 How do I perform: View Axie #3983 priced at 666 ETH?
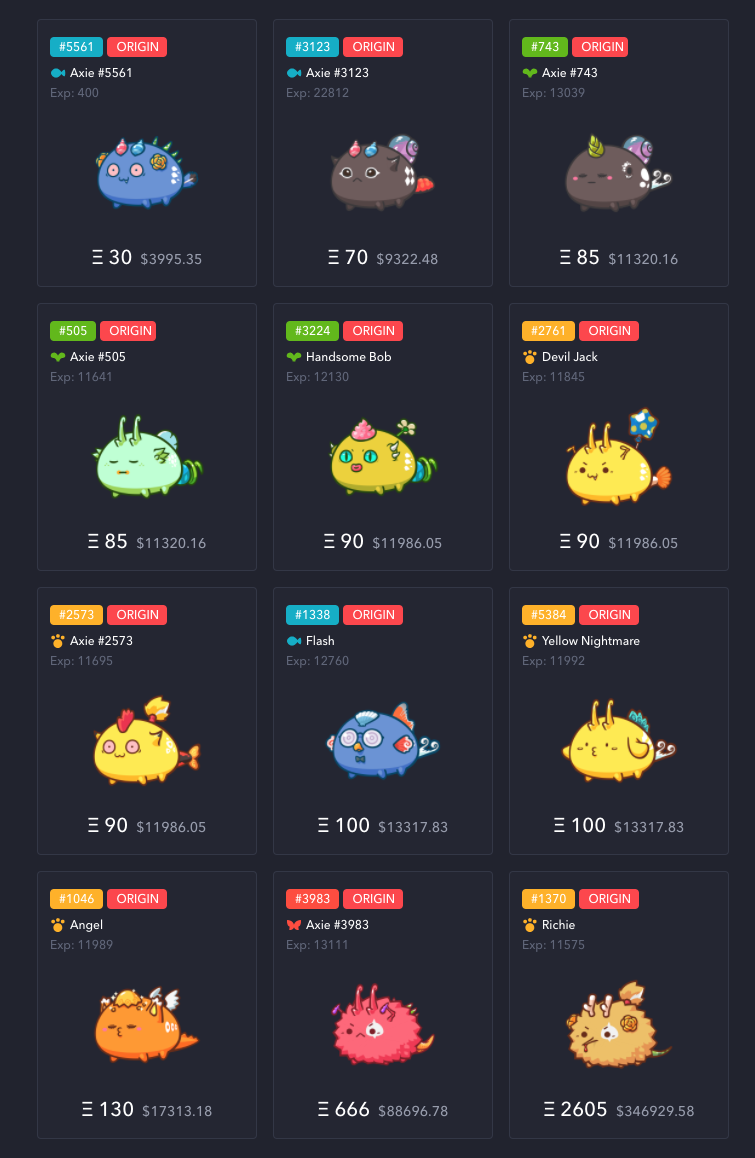(x=383, y=1022)
